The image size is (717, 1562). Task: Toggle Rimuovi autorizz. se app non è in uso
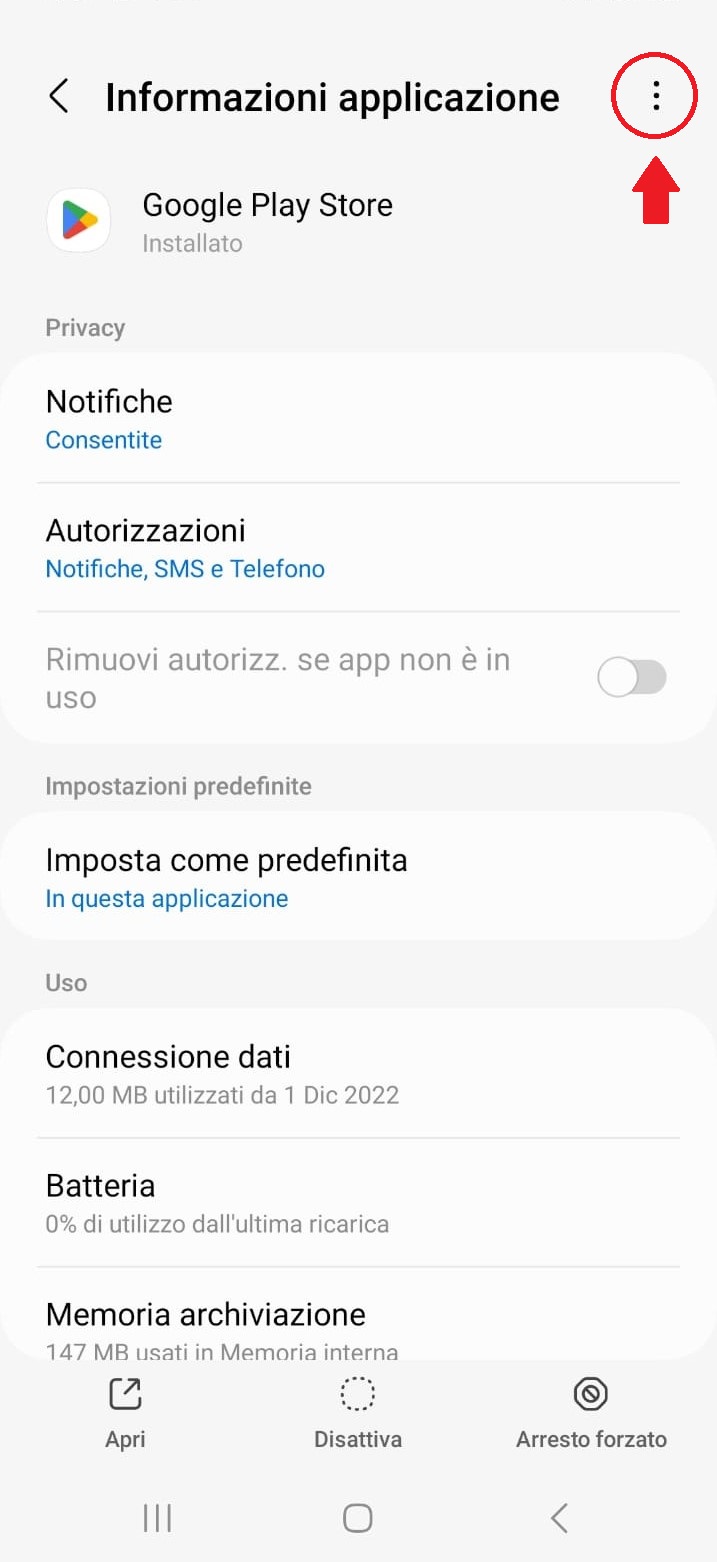632,678
